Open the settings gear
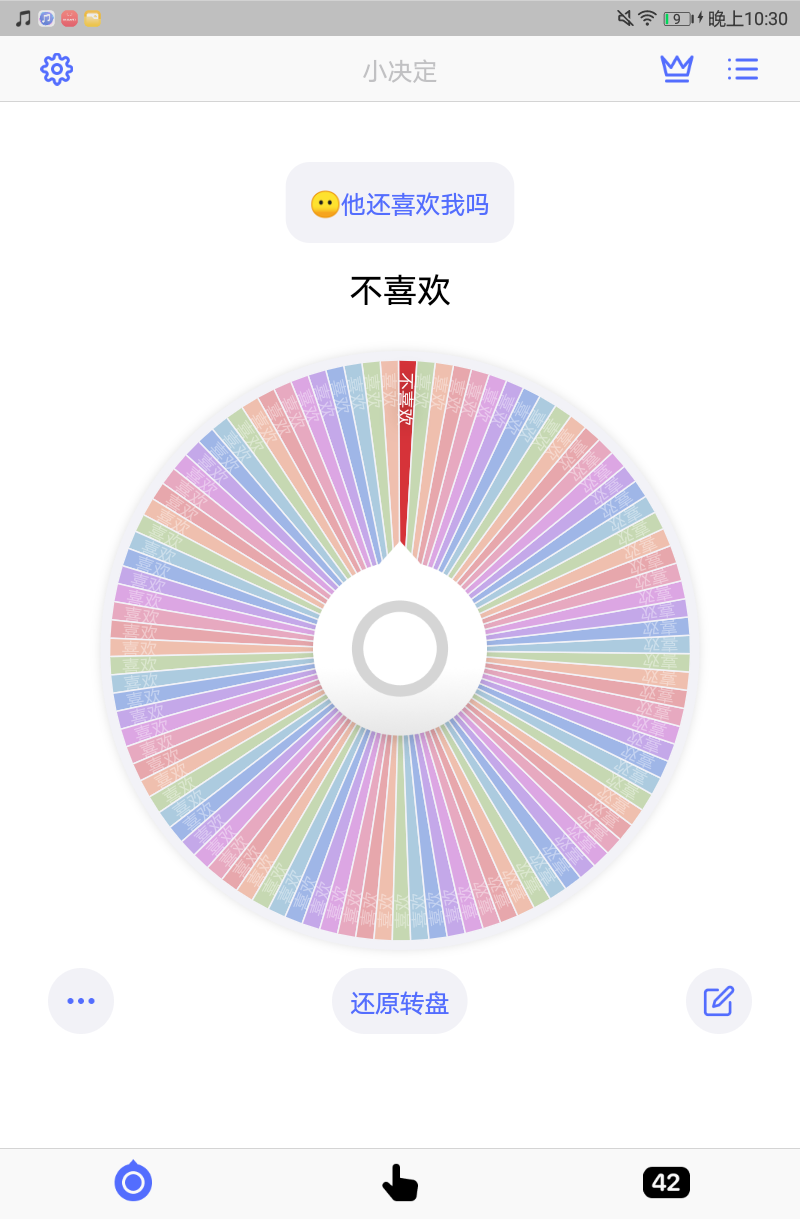The image size is (800, 1219). (56, 69)
